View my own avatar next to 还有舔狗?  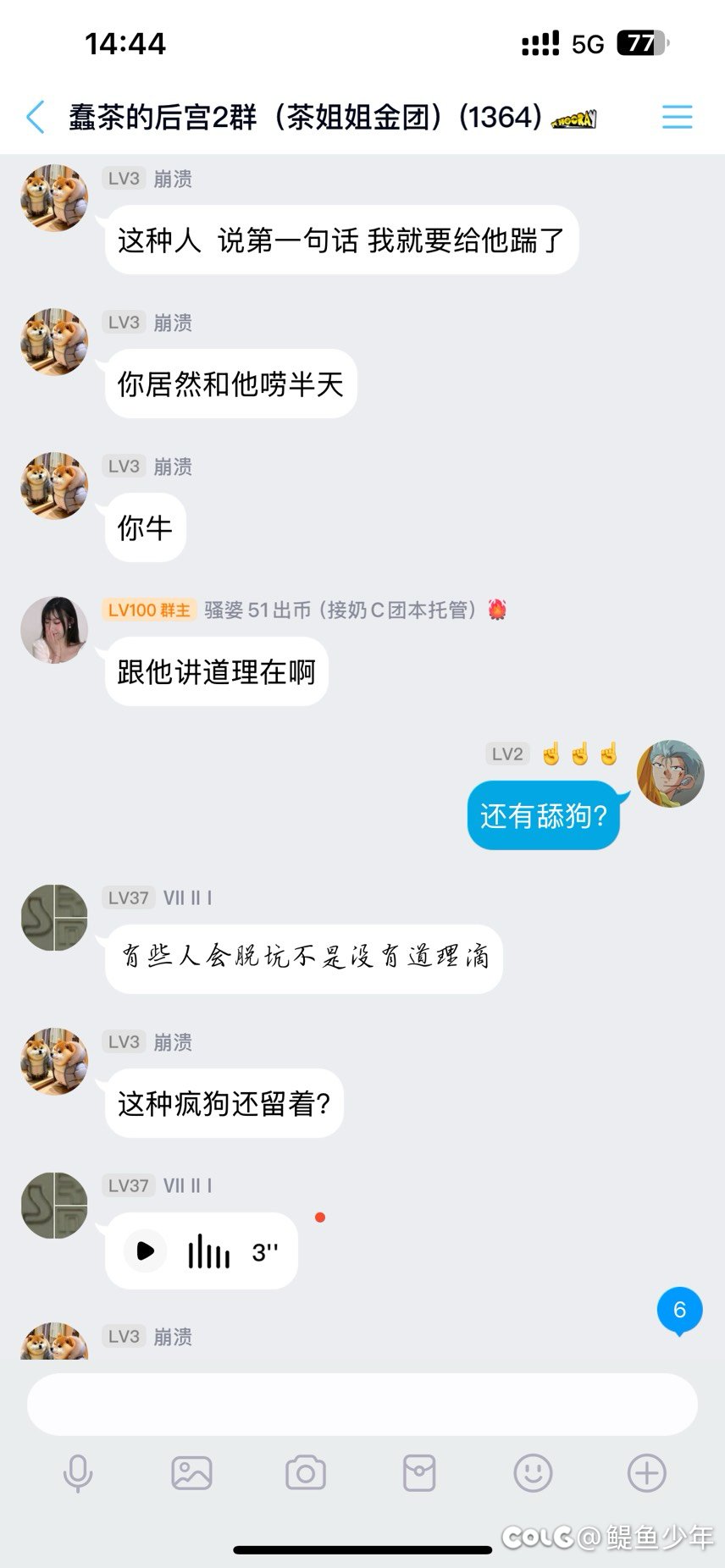click(670, 773)
